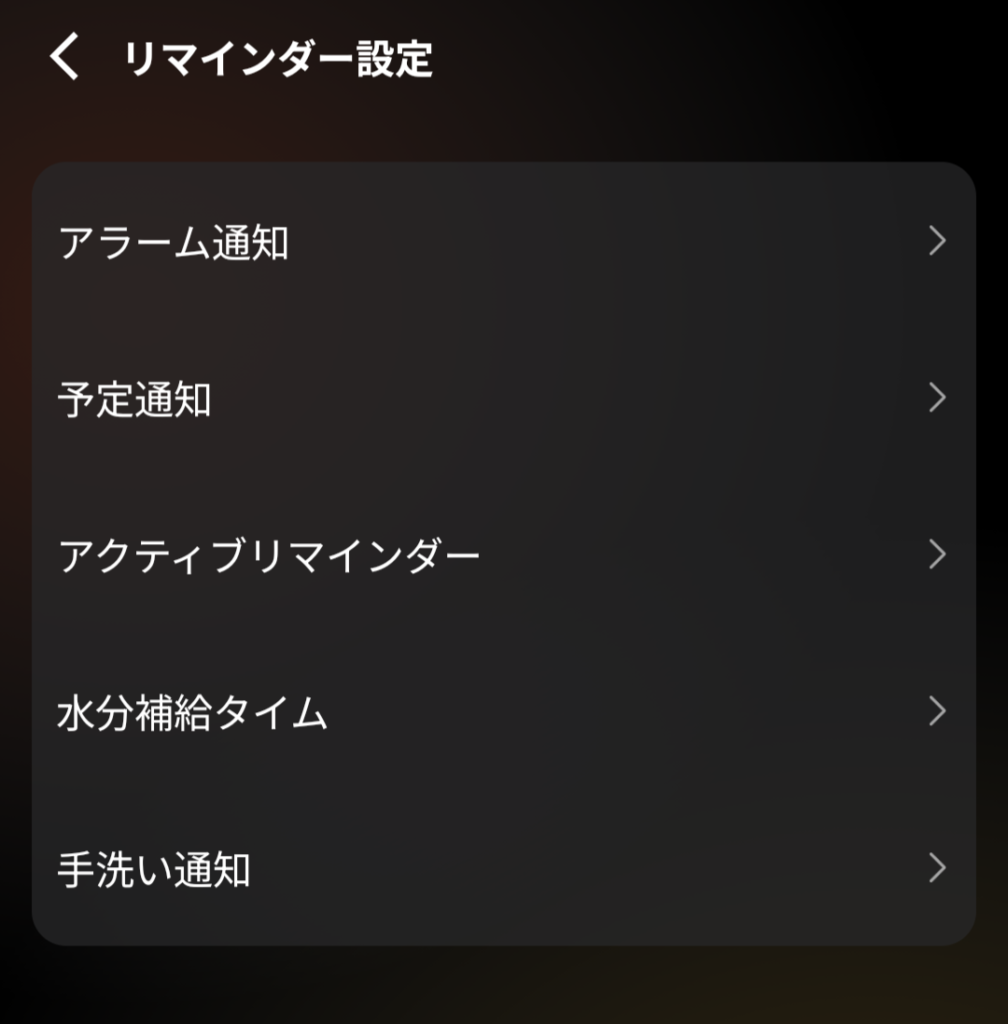Select アクティブリマインダー

pos(503,555)
